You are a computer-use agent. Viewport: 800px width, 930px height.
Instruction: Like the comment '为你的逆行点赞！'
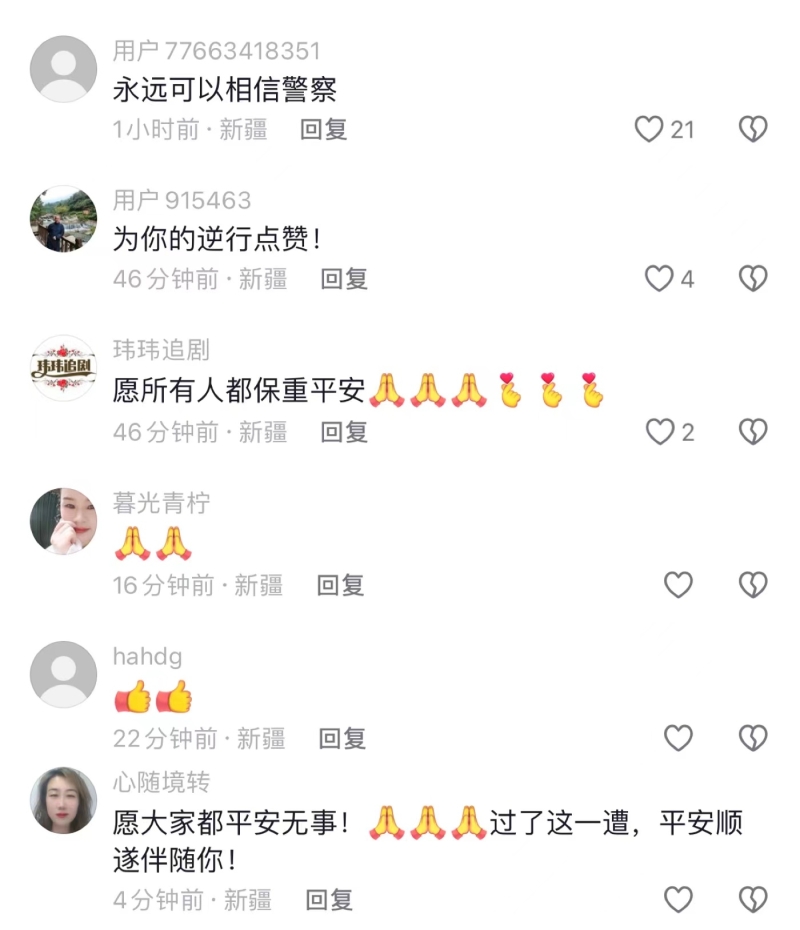pyautogui.click(x=659, y=279)
